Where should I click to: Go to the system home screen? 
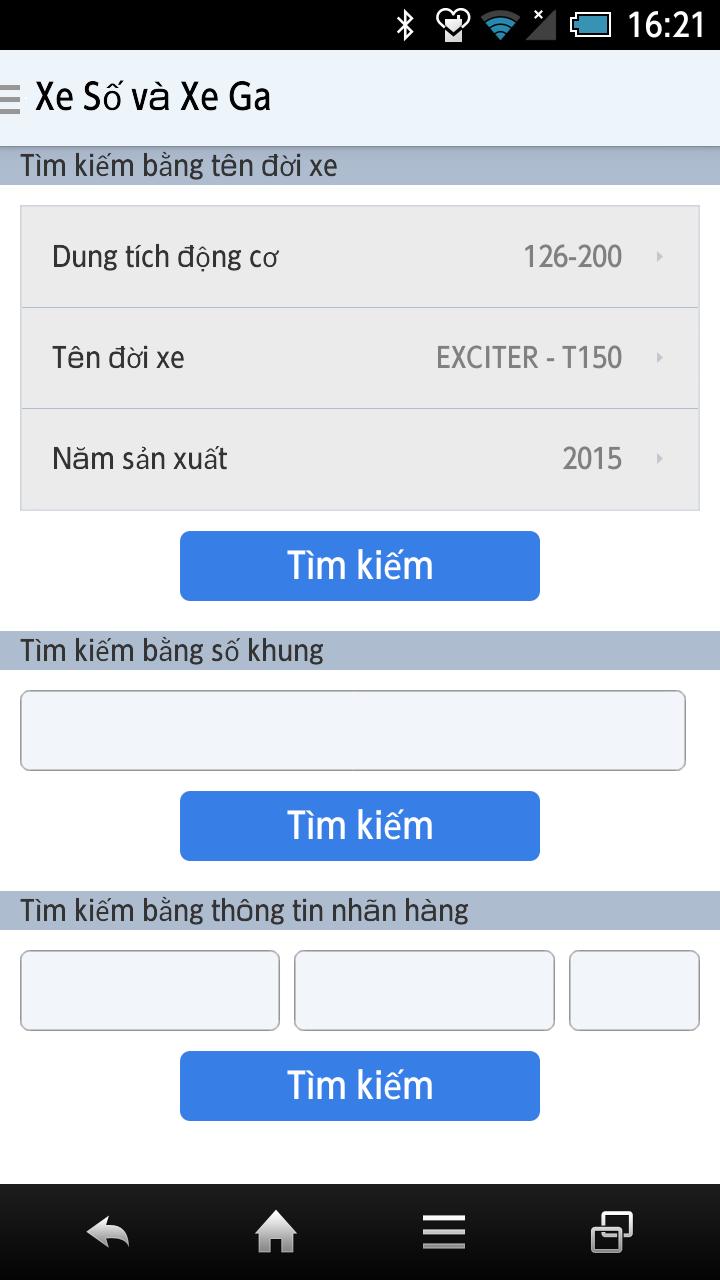point(276,1233)
